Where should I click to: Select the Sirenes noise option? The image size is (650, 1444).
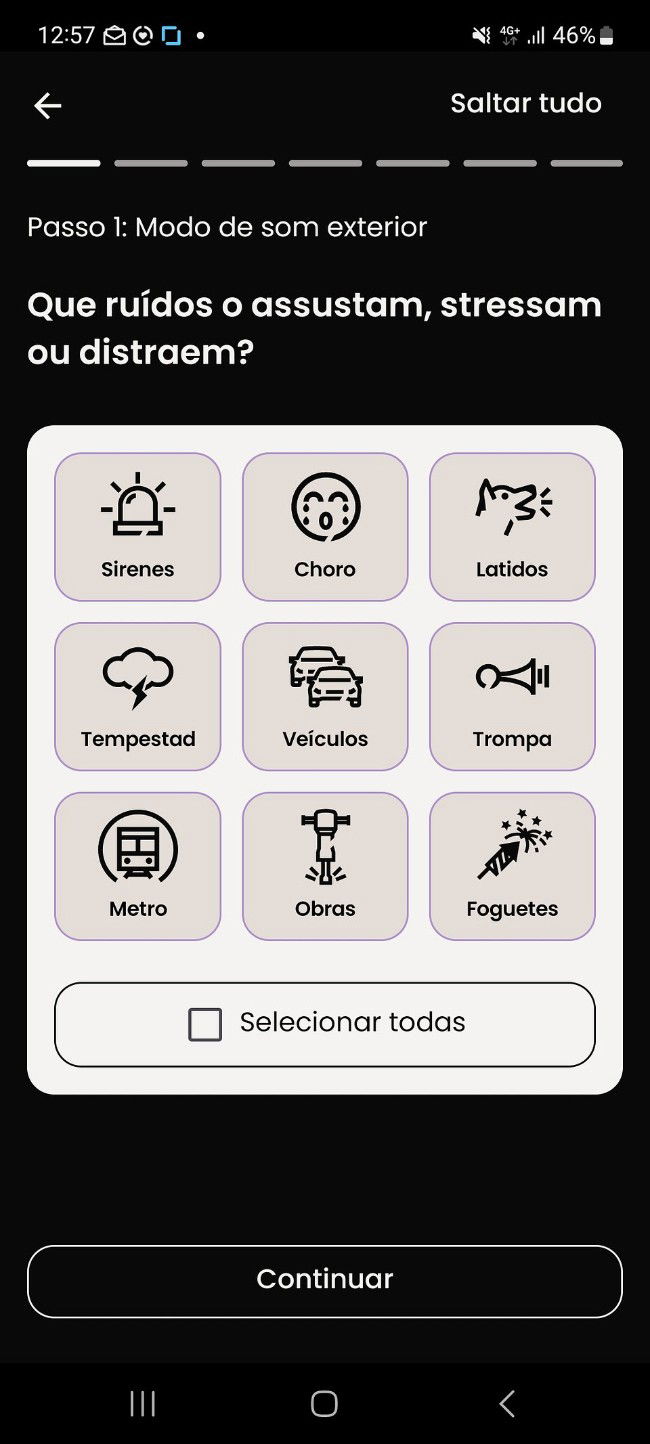(x=138, y=527)
